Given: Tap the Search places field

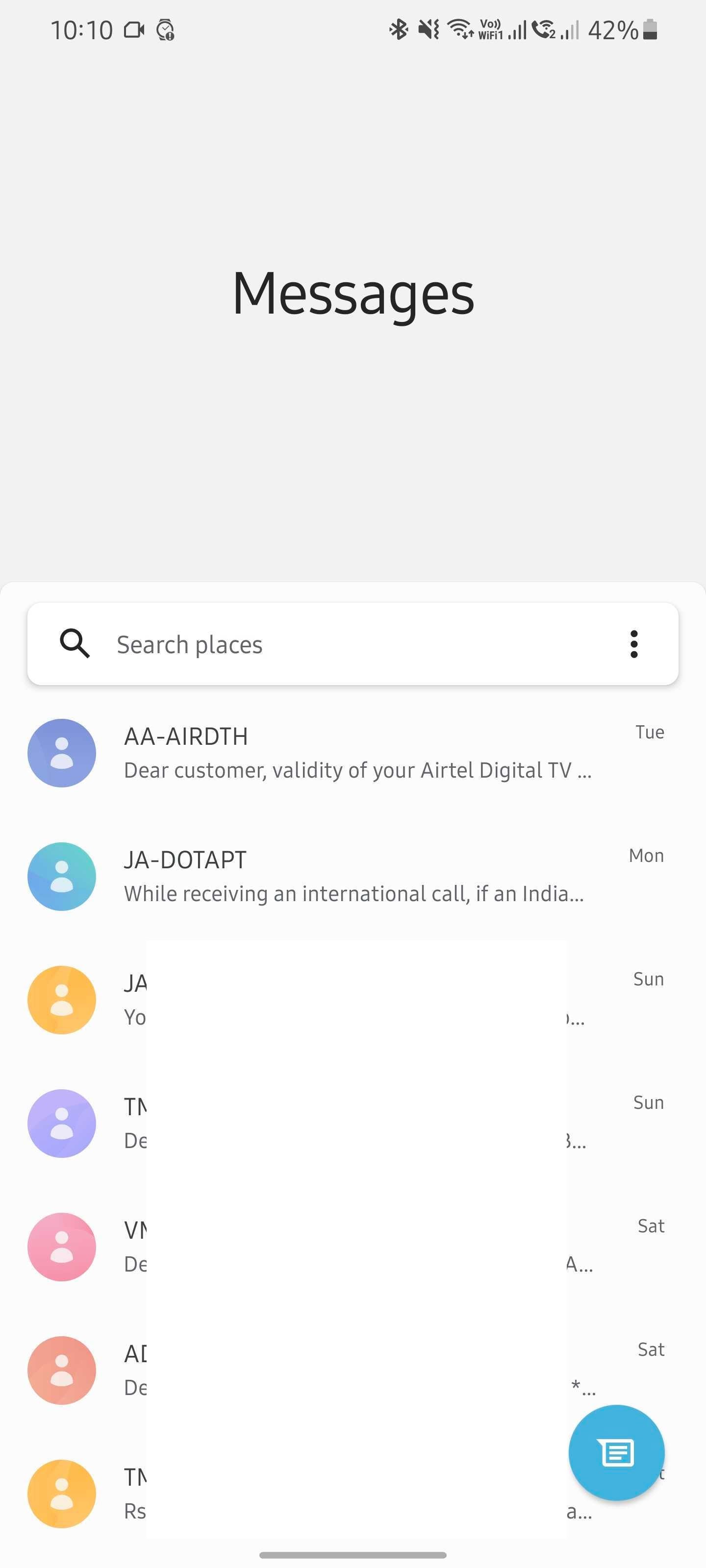Looking at the screenshot, I should tap(341, 644).
